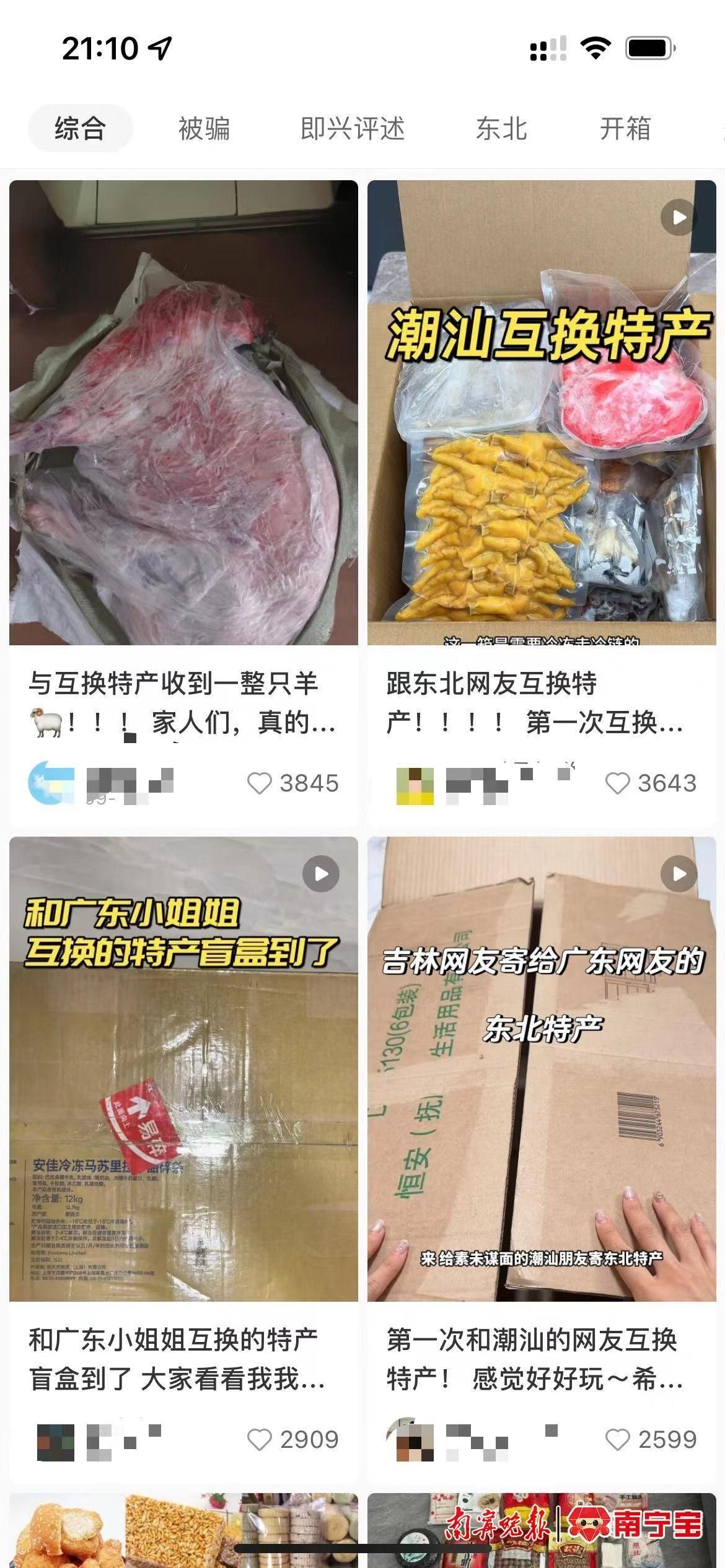This screenshot has height=1568, width=725.
Task: Like the post with 3845 likes
Action: pyautogui.click(x=260, y=783)
